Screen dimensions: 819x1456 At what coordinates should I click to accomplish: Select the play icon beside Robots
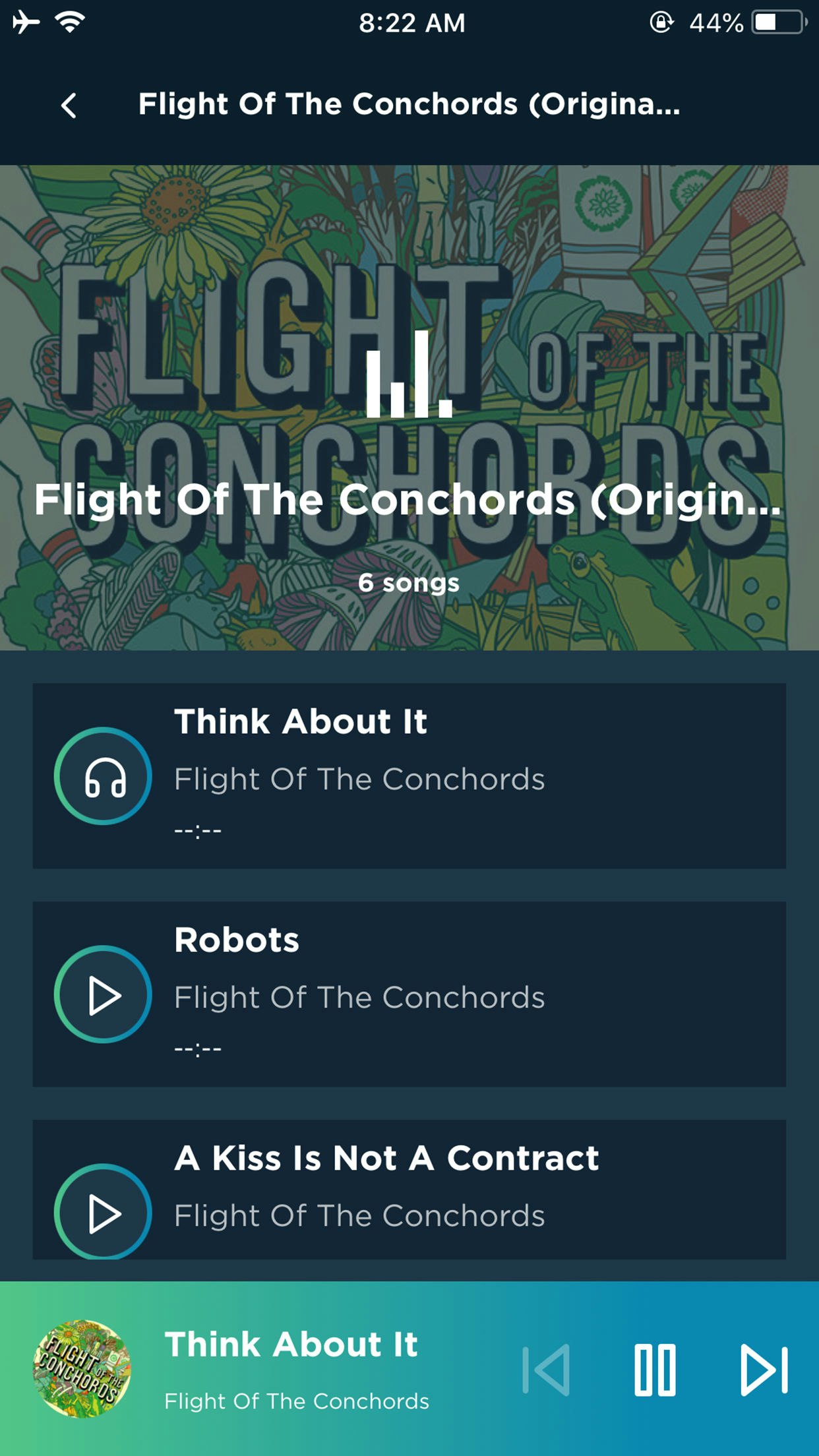coord(103,996)
